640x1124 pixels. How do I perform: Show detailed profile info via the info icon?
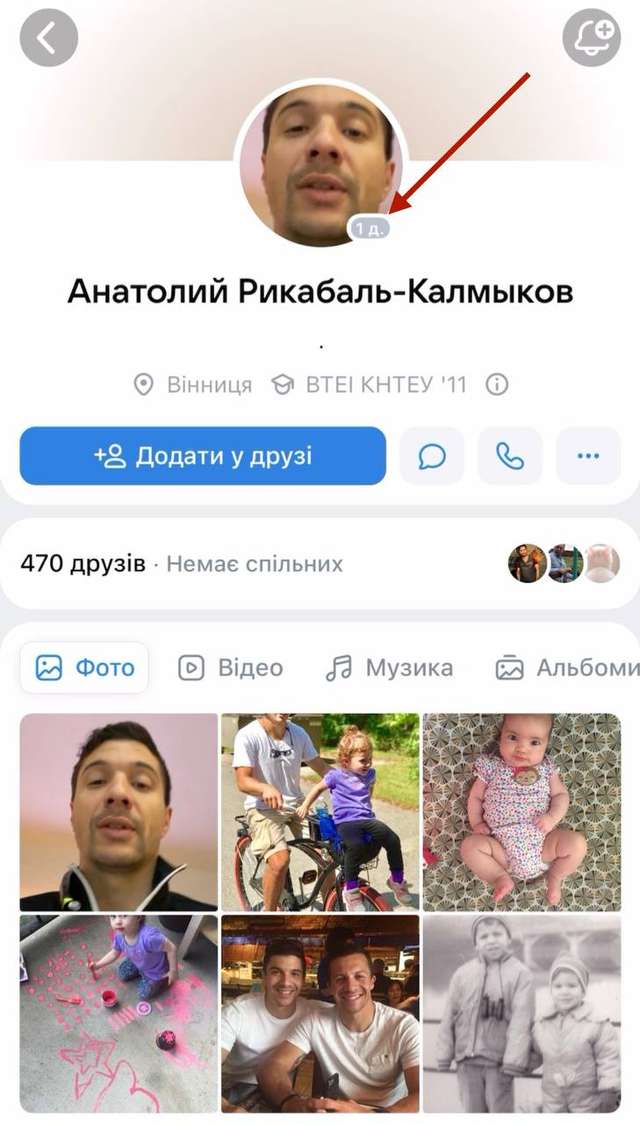click(x=497, y=384)
